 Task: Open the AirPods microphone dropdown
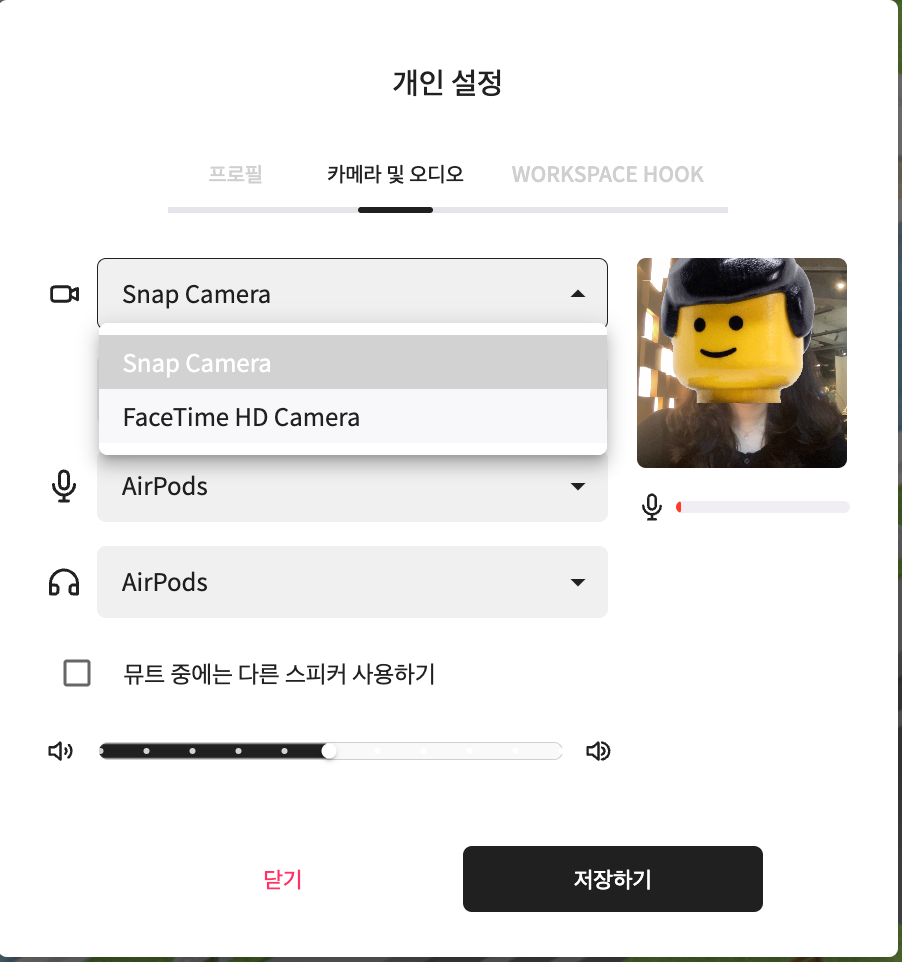tap(352, 487)
